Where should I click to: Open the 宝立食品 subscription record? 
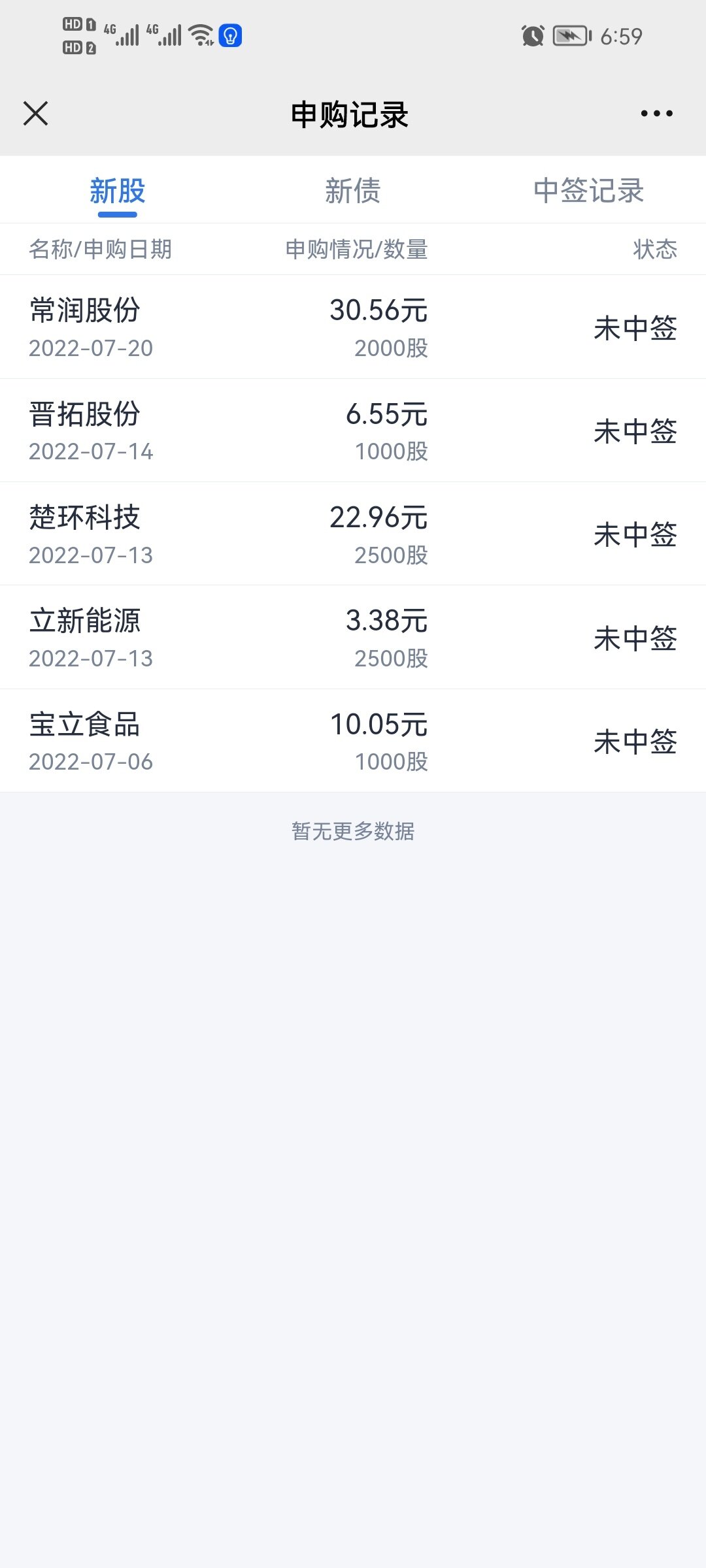click(x=353, y=741)
